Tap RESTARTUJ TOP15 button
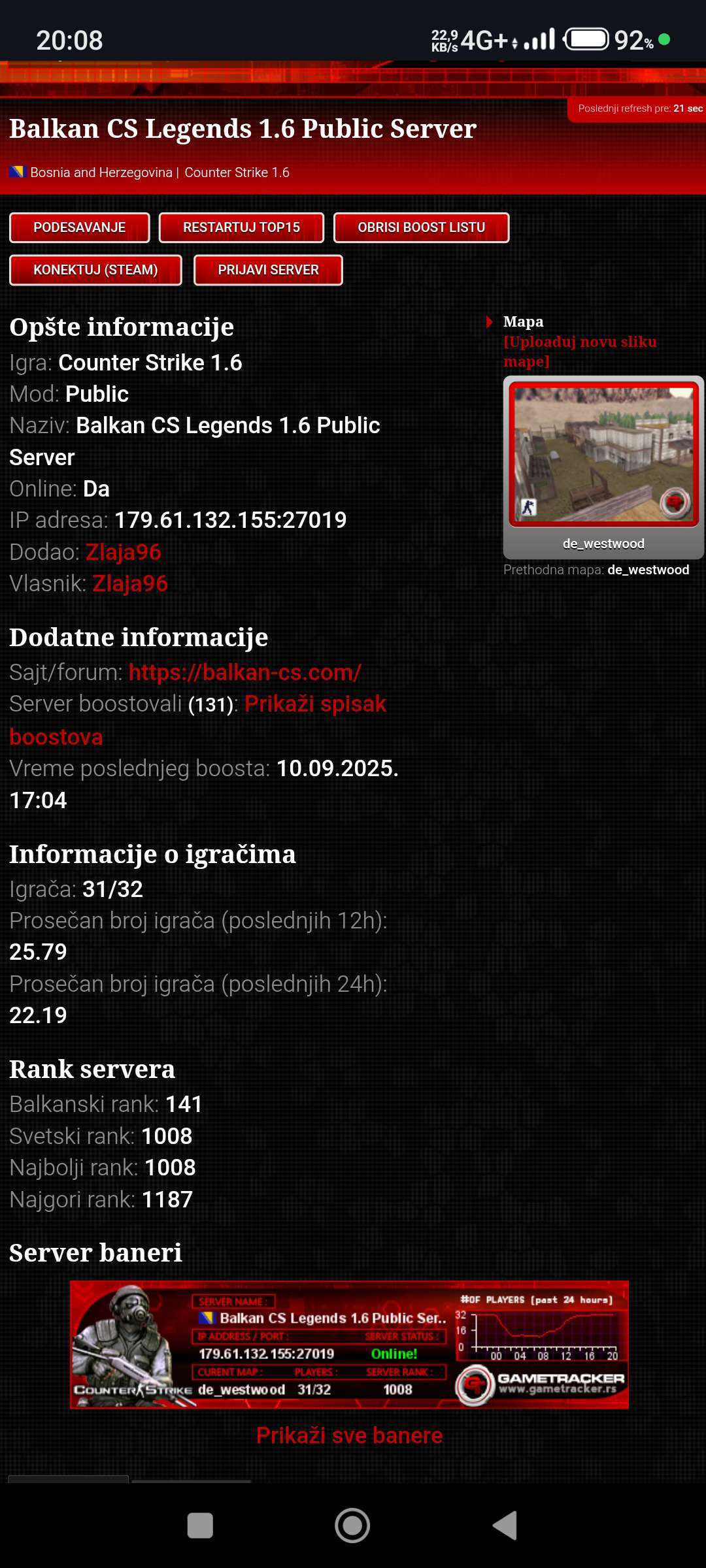The image size is (706, 1568). pyautogui.click(x=241, y=227)
